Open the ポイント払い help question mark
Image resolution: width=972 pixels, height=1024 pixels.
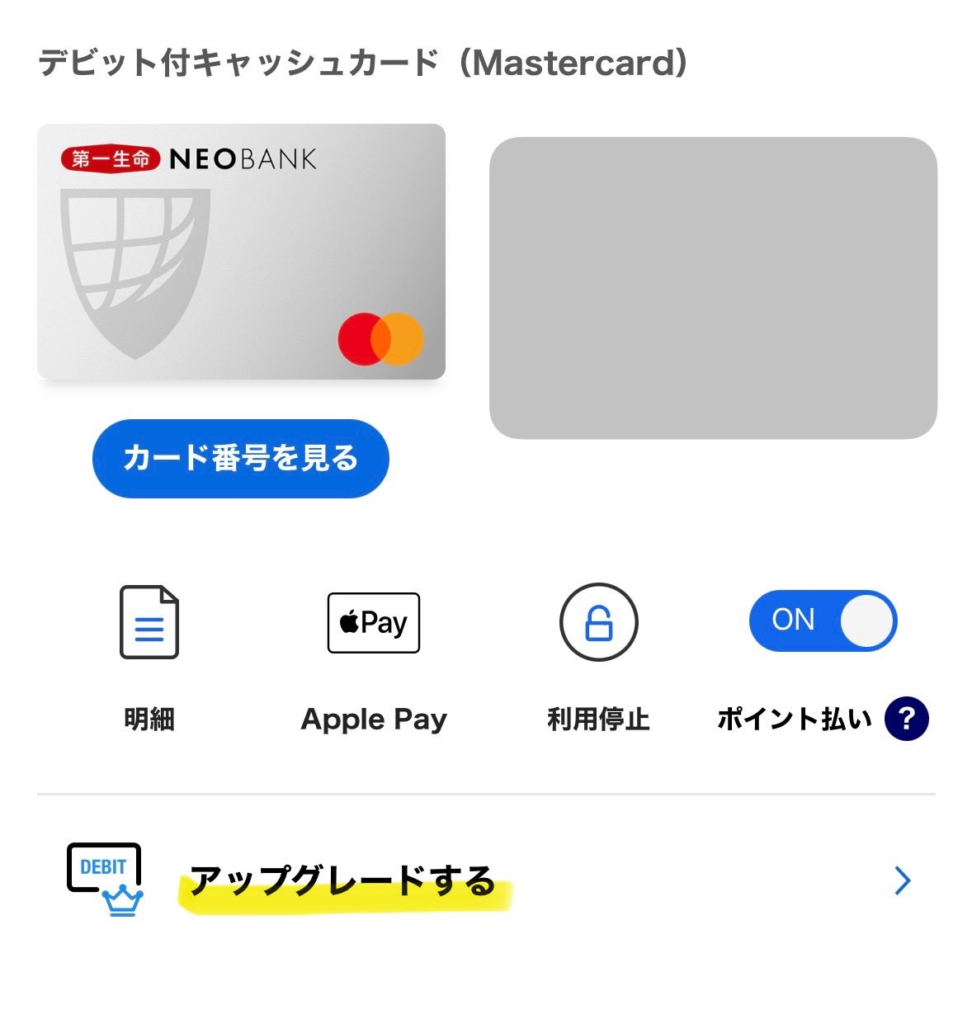(906, 718)
